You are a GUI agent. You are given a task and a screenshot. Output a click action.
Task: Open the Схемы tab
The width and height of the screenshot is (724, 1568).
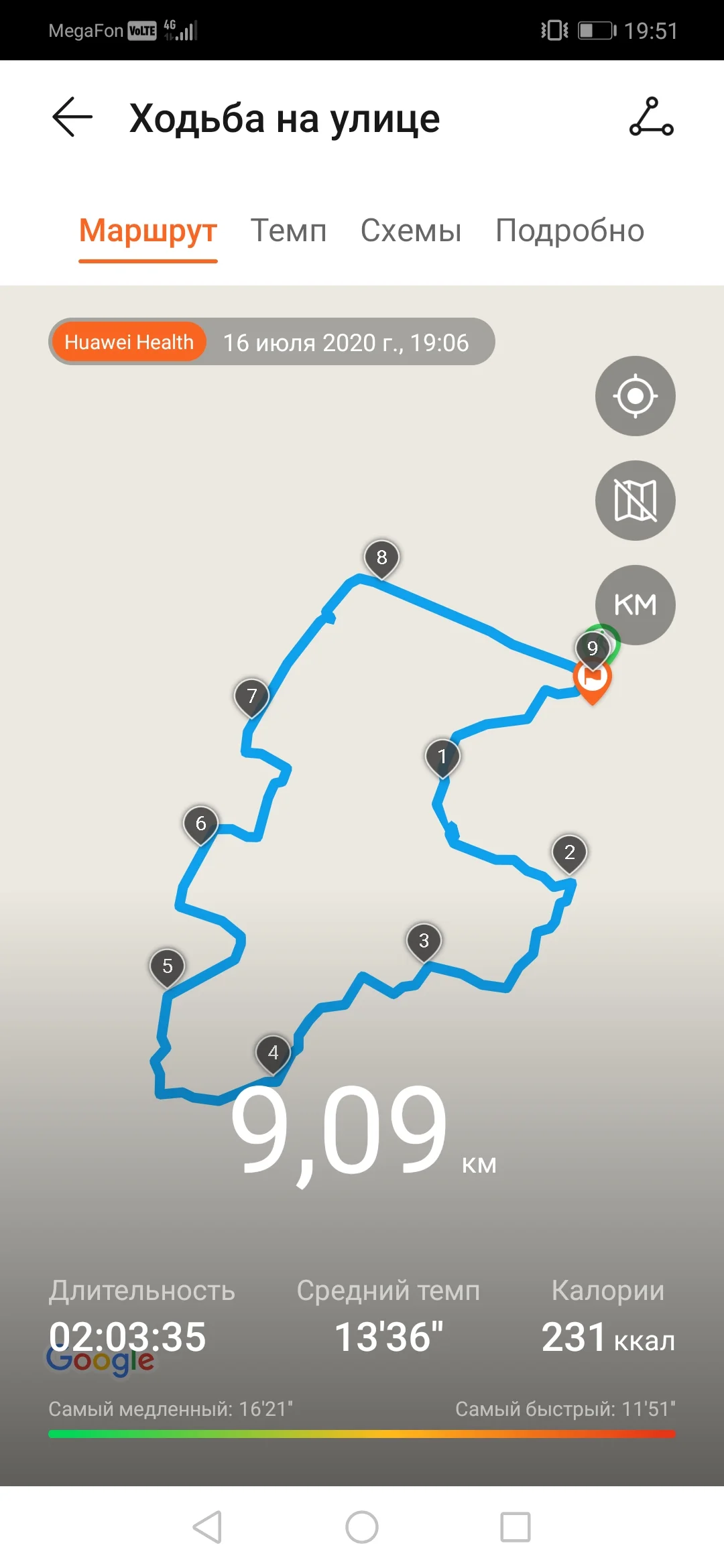pyautogui.click(x=411, y=231)
